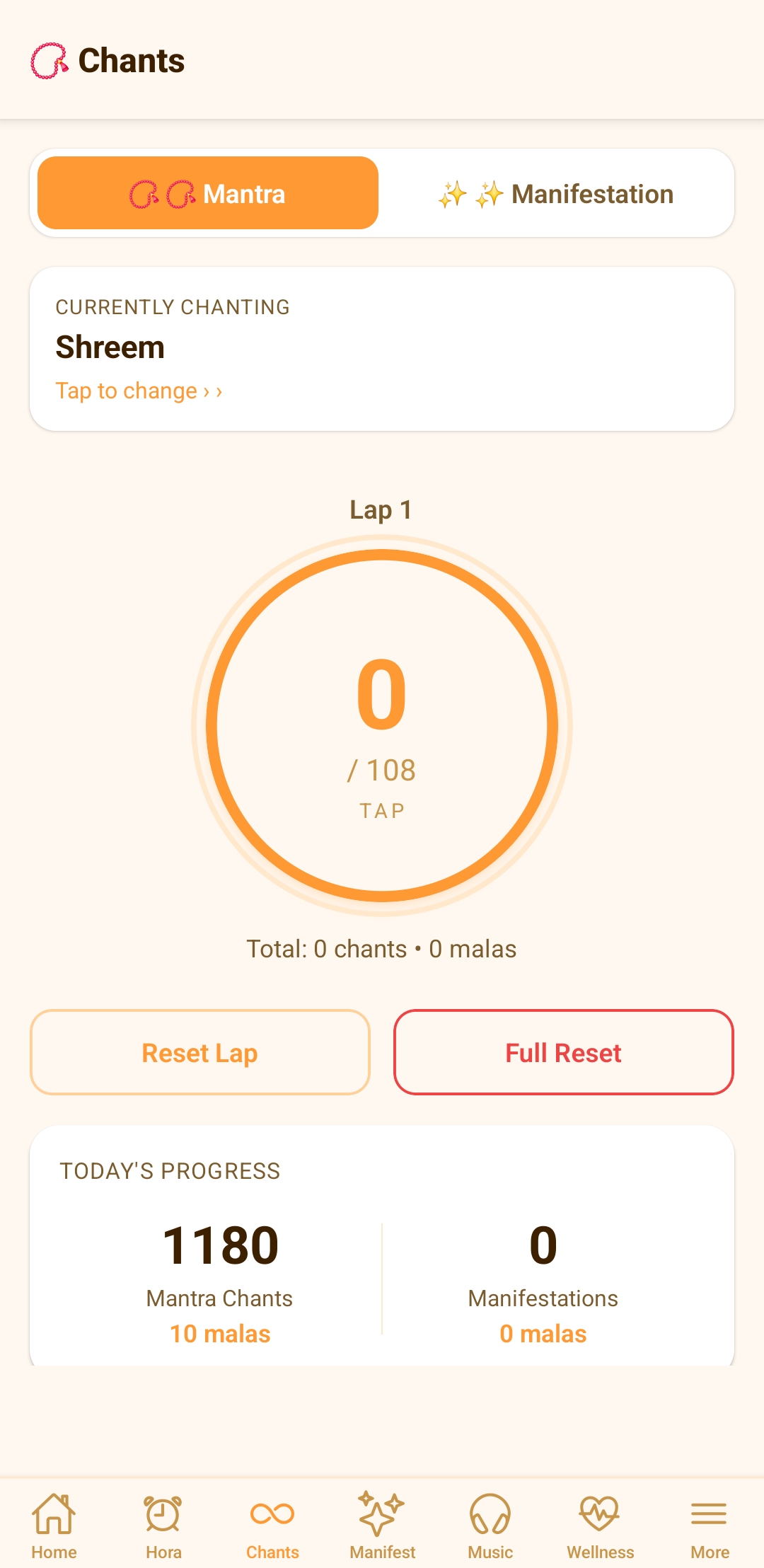The height and width of the screenshot is (1568, 764).
Task: Tap the chant counter circle
Action: (x=382, y=726)
